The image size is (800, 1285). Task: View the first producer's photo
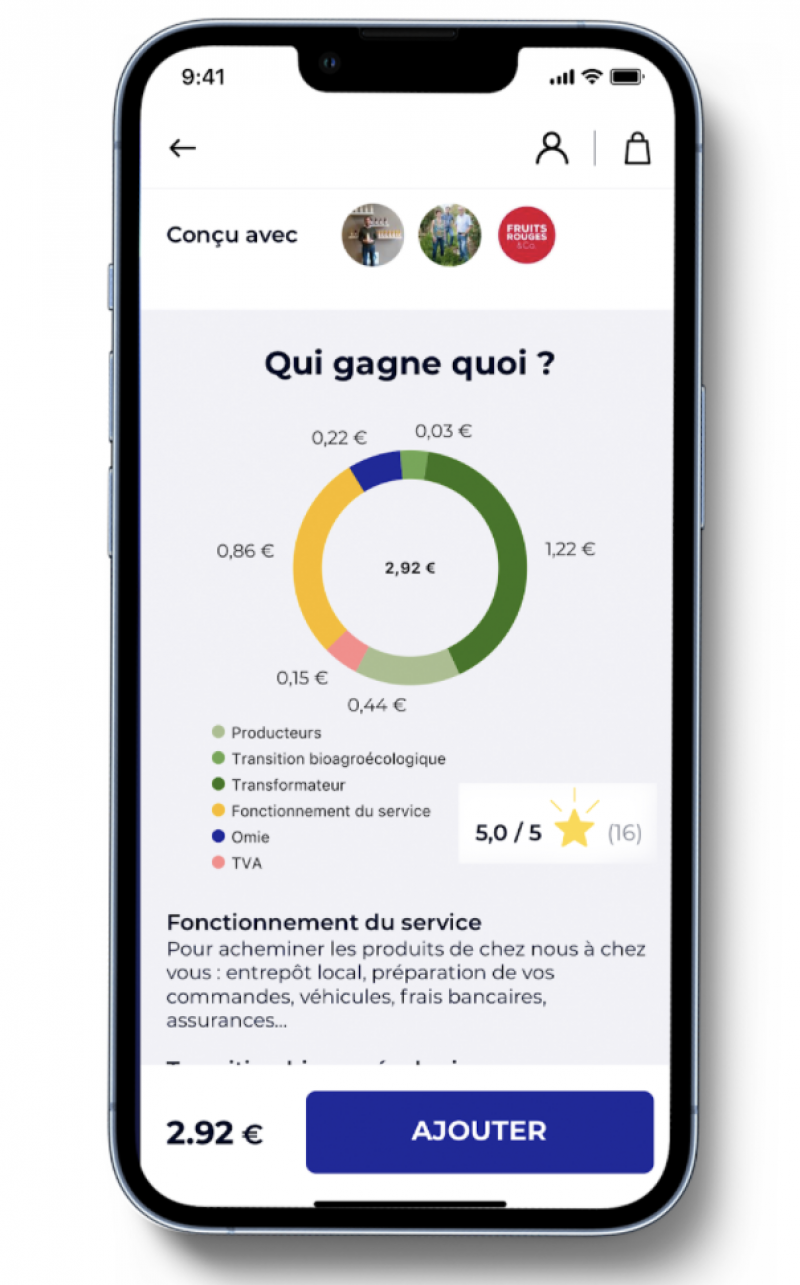[372, 235]
